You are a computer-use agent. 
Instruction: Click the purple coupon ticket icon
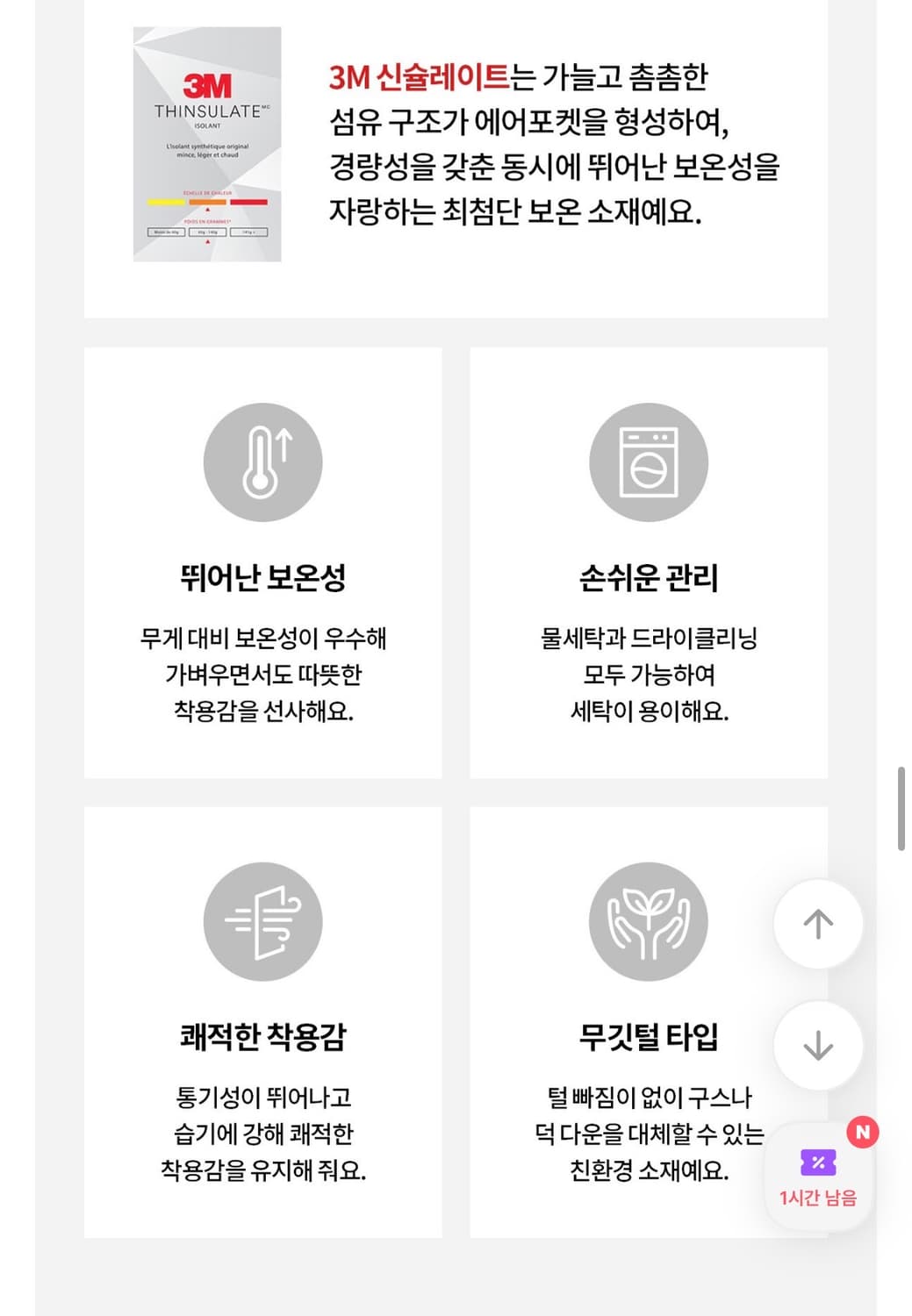coord(817,1162)
